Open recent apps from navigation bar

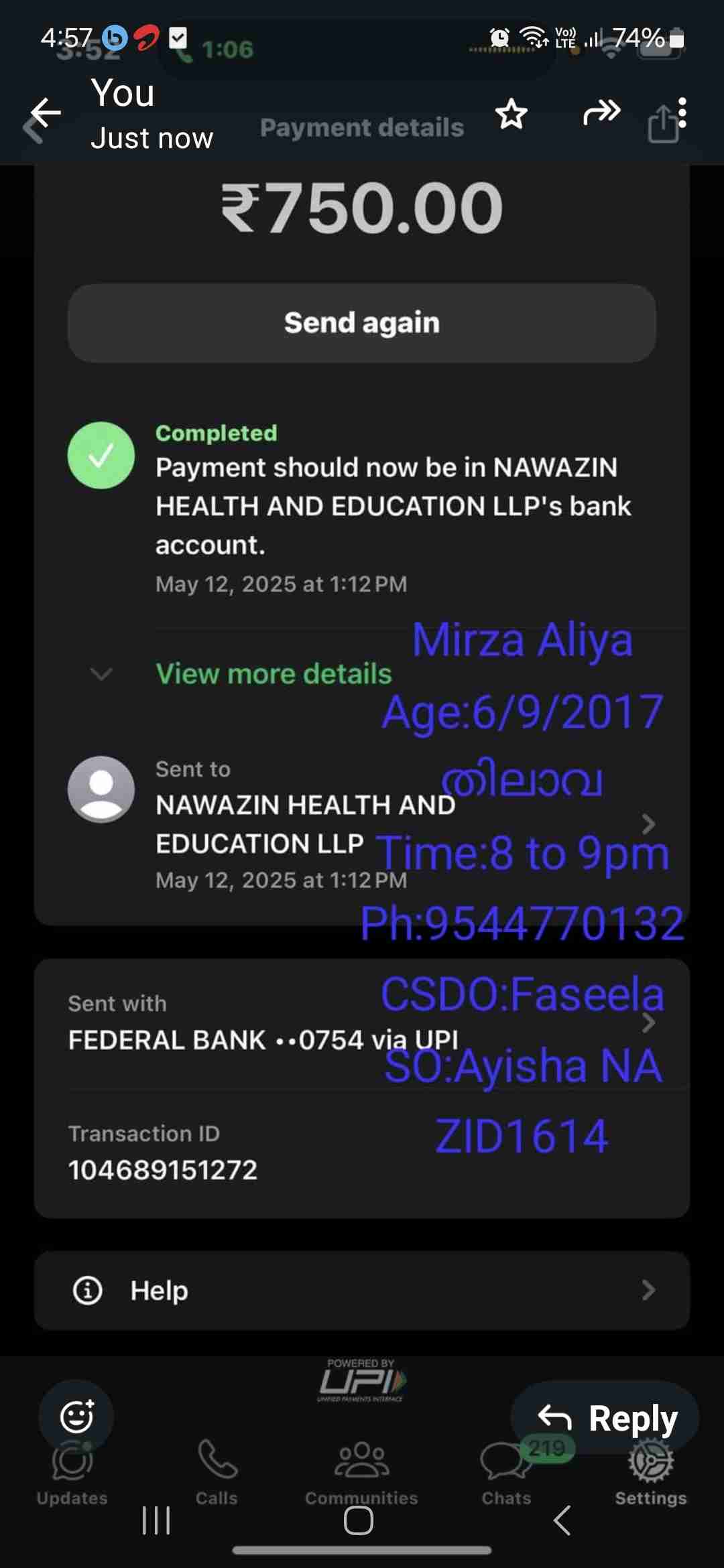[156, 1520]
